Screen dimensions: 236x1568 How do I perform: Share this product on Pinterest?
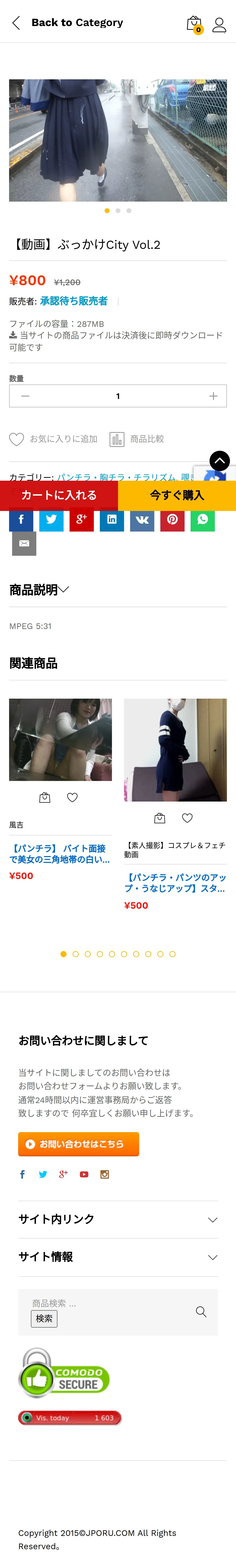[x=172, y=519]
